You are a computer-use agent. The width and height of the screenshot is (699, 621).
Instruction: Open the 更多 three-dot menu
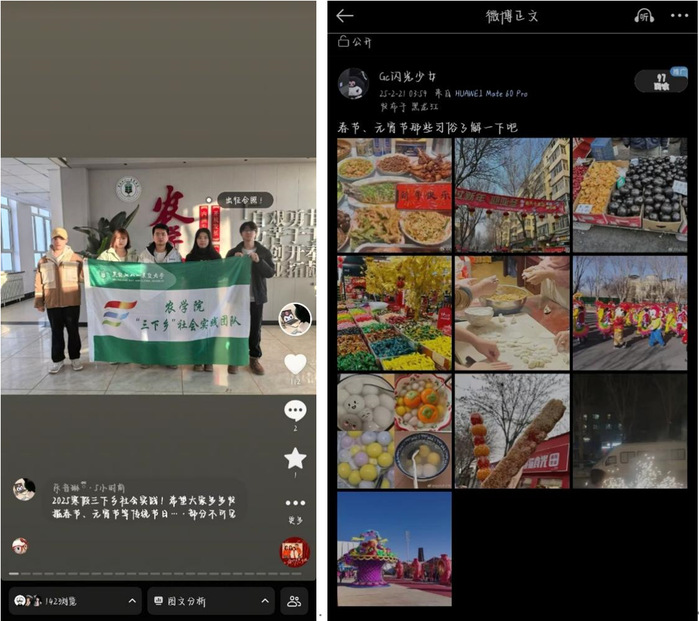[x=295, y=504]
